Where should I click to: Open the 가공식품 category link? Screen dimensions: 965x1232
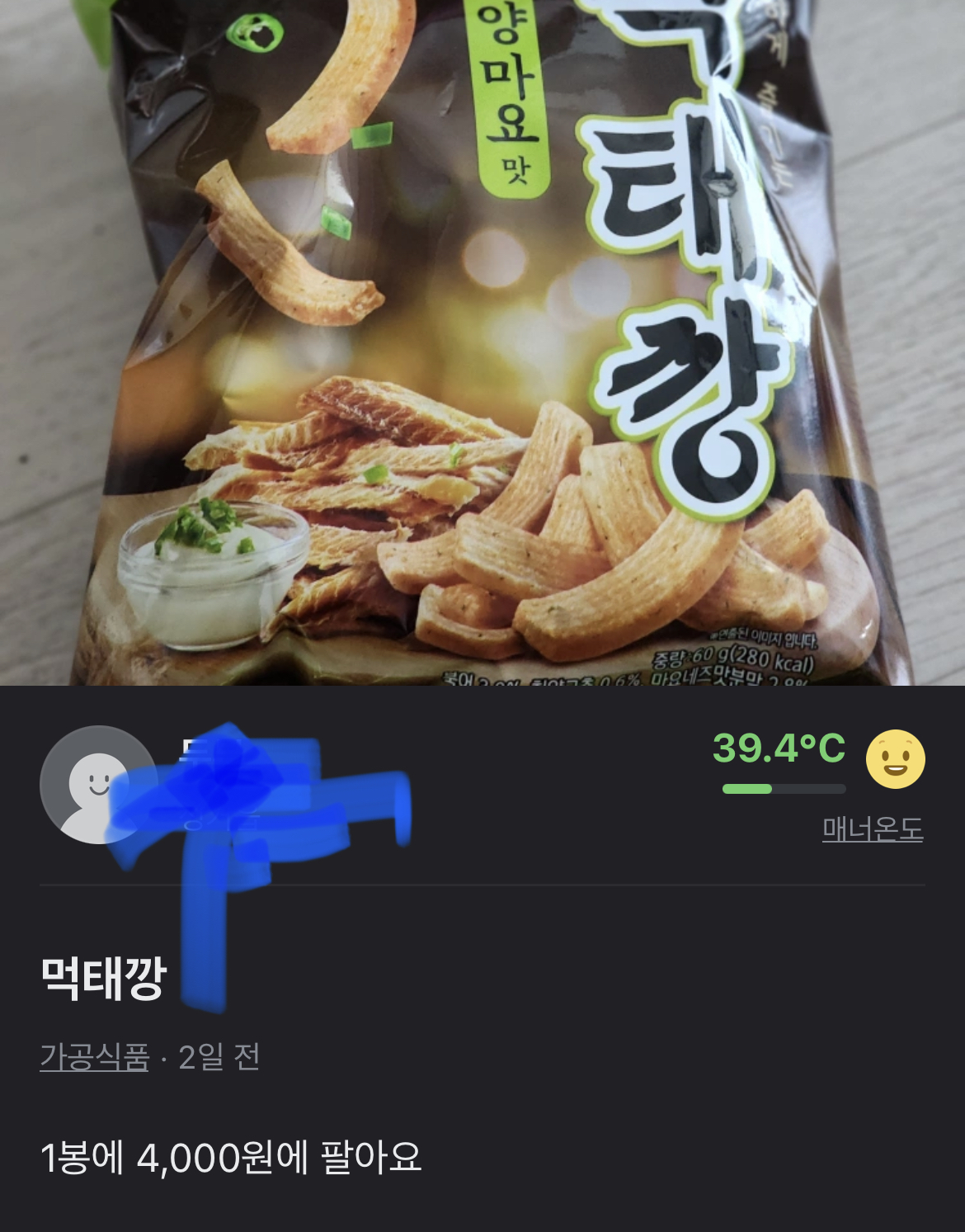pos(95,1057)
